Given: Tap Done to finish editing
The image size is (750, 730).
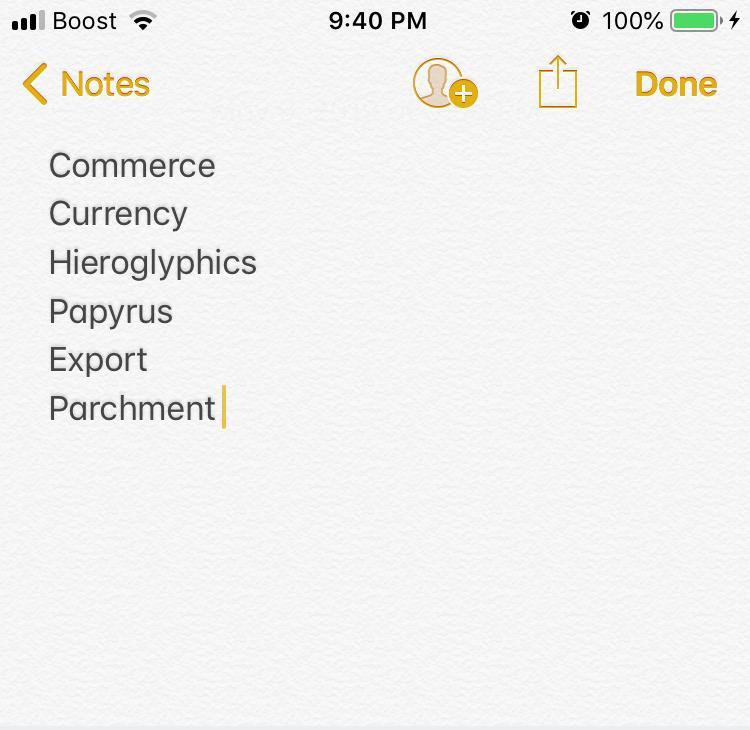Looking at the screenshot, I should 676,84.
